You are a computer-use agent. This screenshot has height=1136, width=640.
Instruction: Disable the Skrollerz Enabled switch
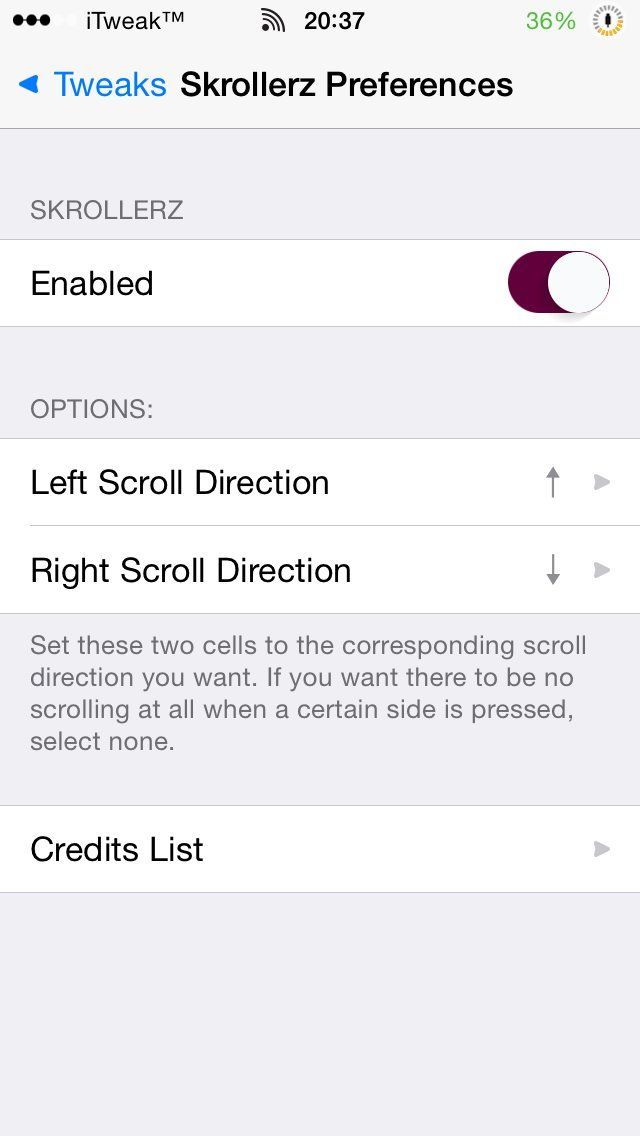tap(558, 283)
